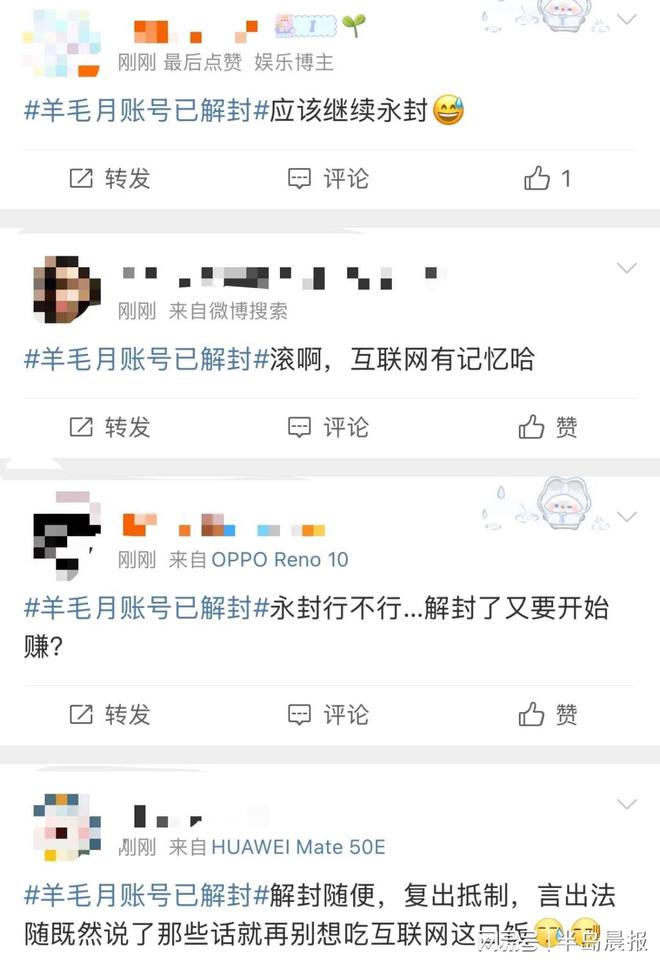Expand chevron menu on the 娱乐博主 post
This screenshot has width=660, height=962.
pyautogui.click(x=627, y=19)
